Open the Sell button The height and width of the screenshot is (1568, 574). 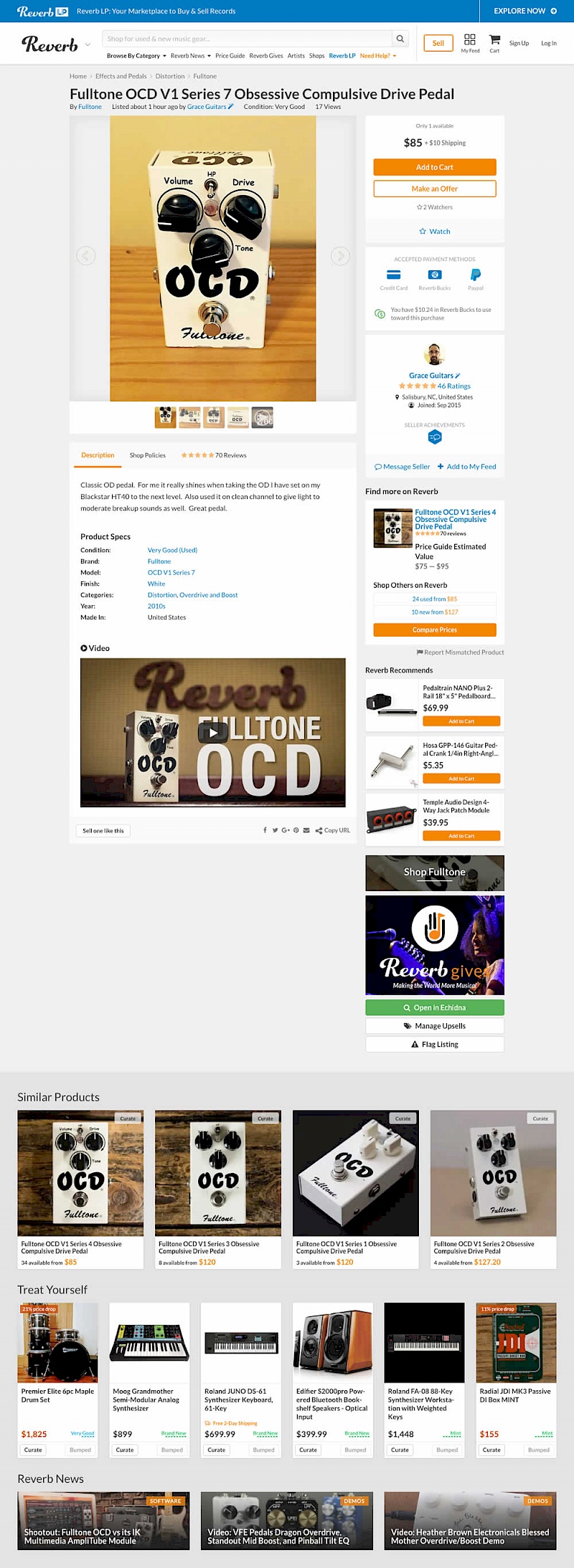[x=438, y=43]
